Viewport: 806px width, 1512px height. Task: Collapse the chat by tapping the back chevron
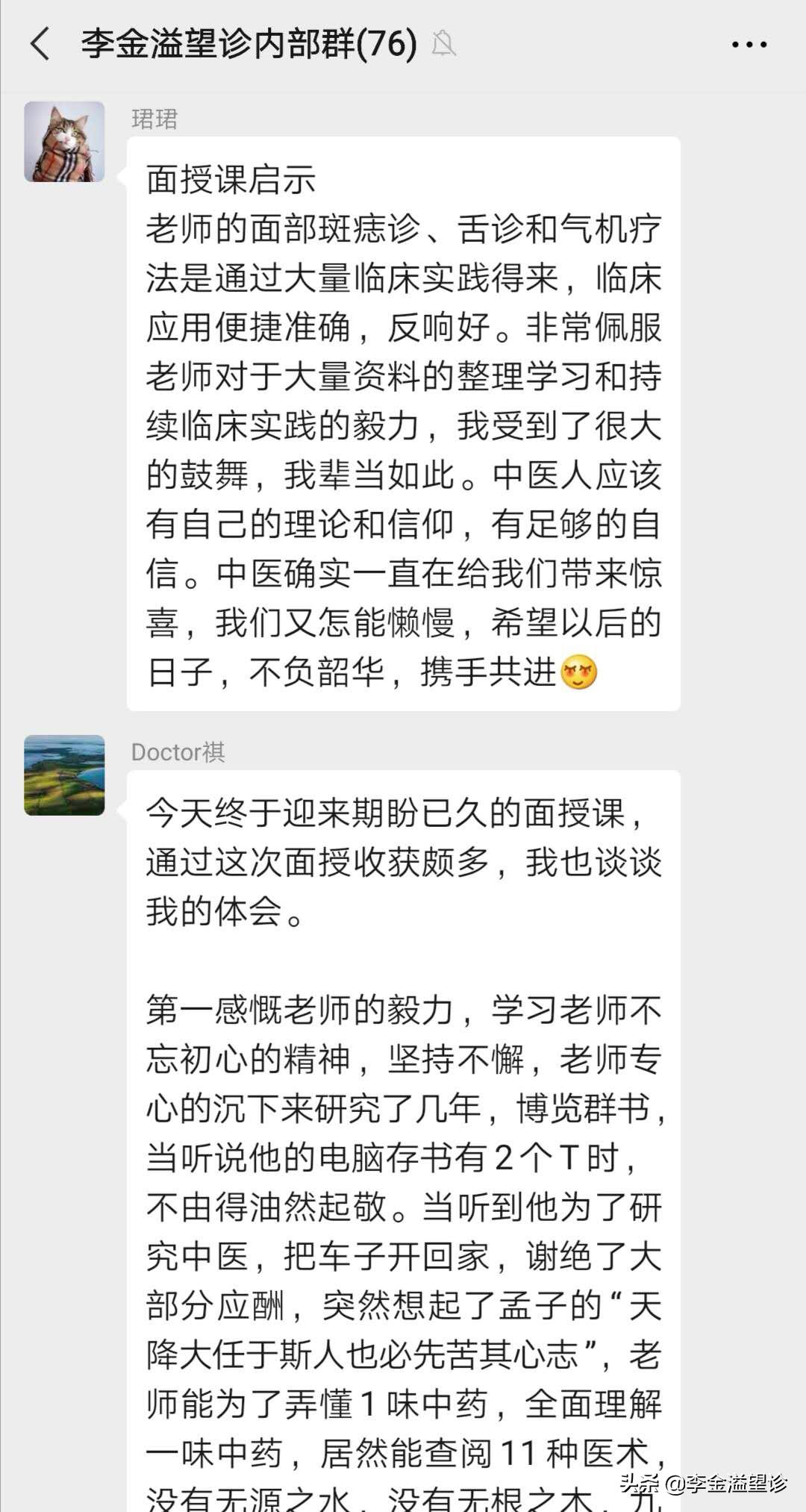41,45
